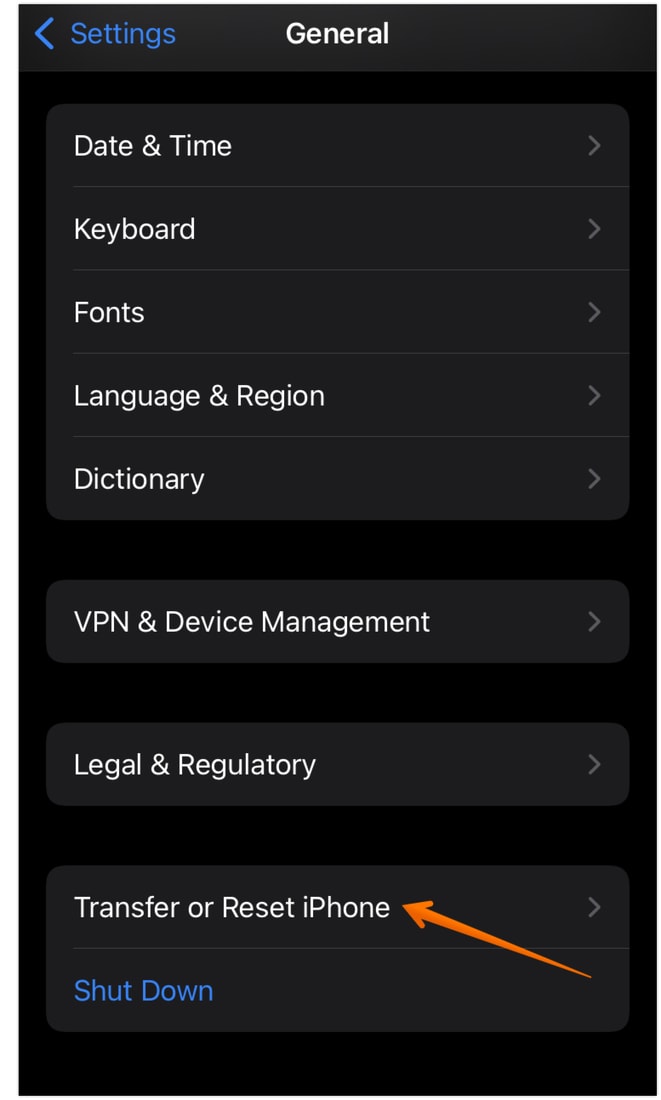Viewport: 661px width, 1100px height.
Task: Open Date & Time settings
Action: [x=338, y=146]
